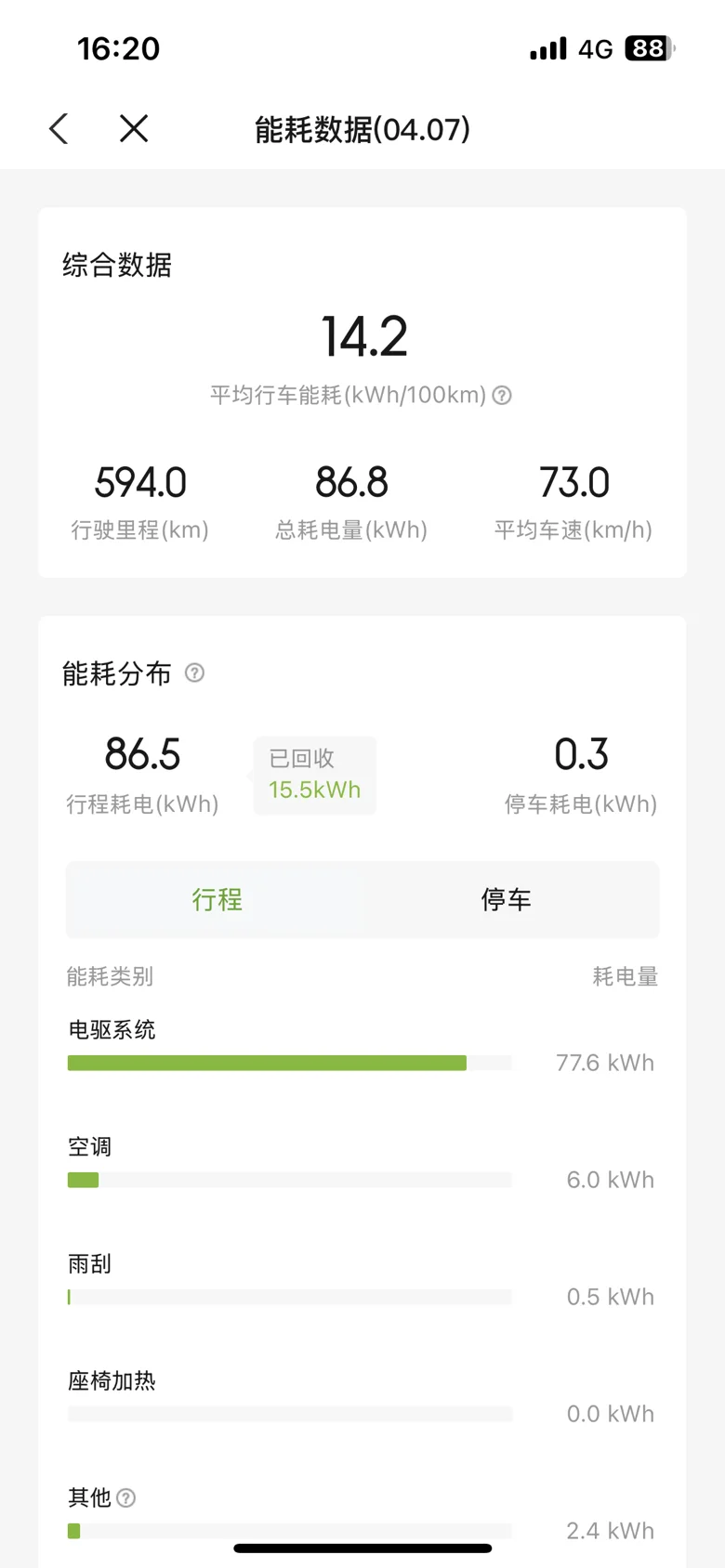Open help icon beside 其他
Screen dimensions: 725x1568
coord(126,1498)
